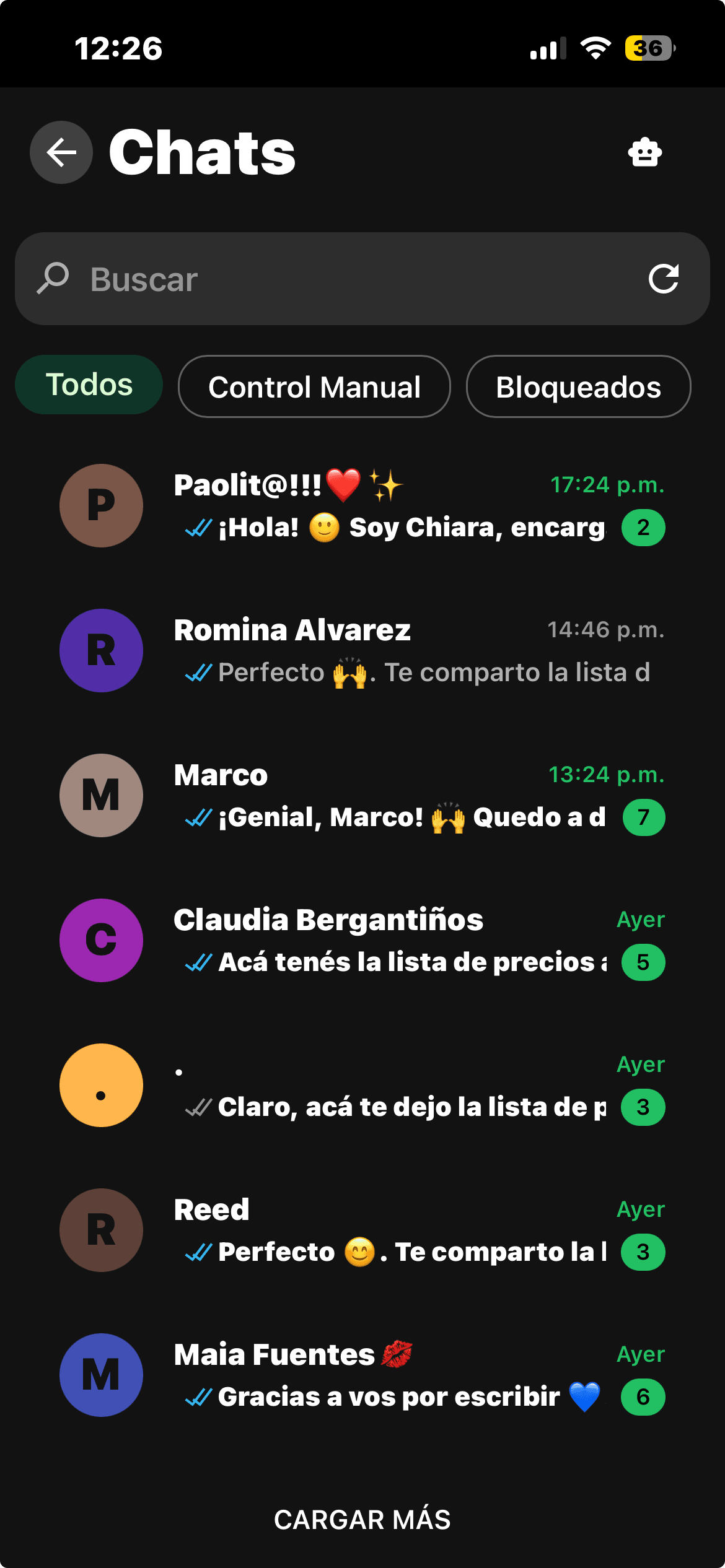Click the orange dot avatar
This screenshot has height=1568, width=725.
tap(101, 1085)
